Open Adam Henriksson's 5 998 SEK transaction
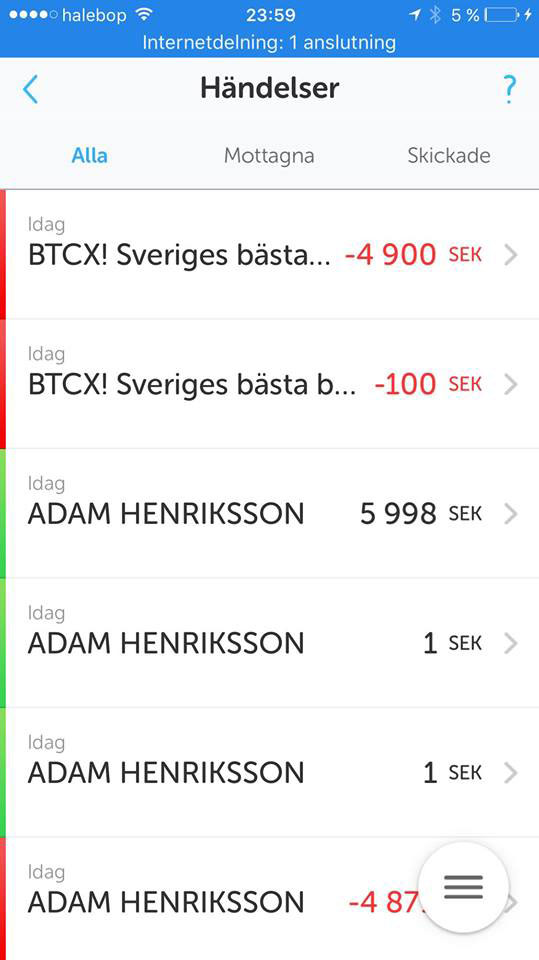This screenshot has width=539, height=960. tap(270, 514)
